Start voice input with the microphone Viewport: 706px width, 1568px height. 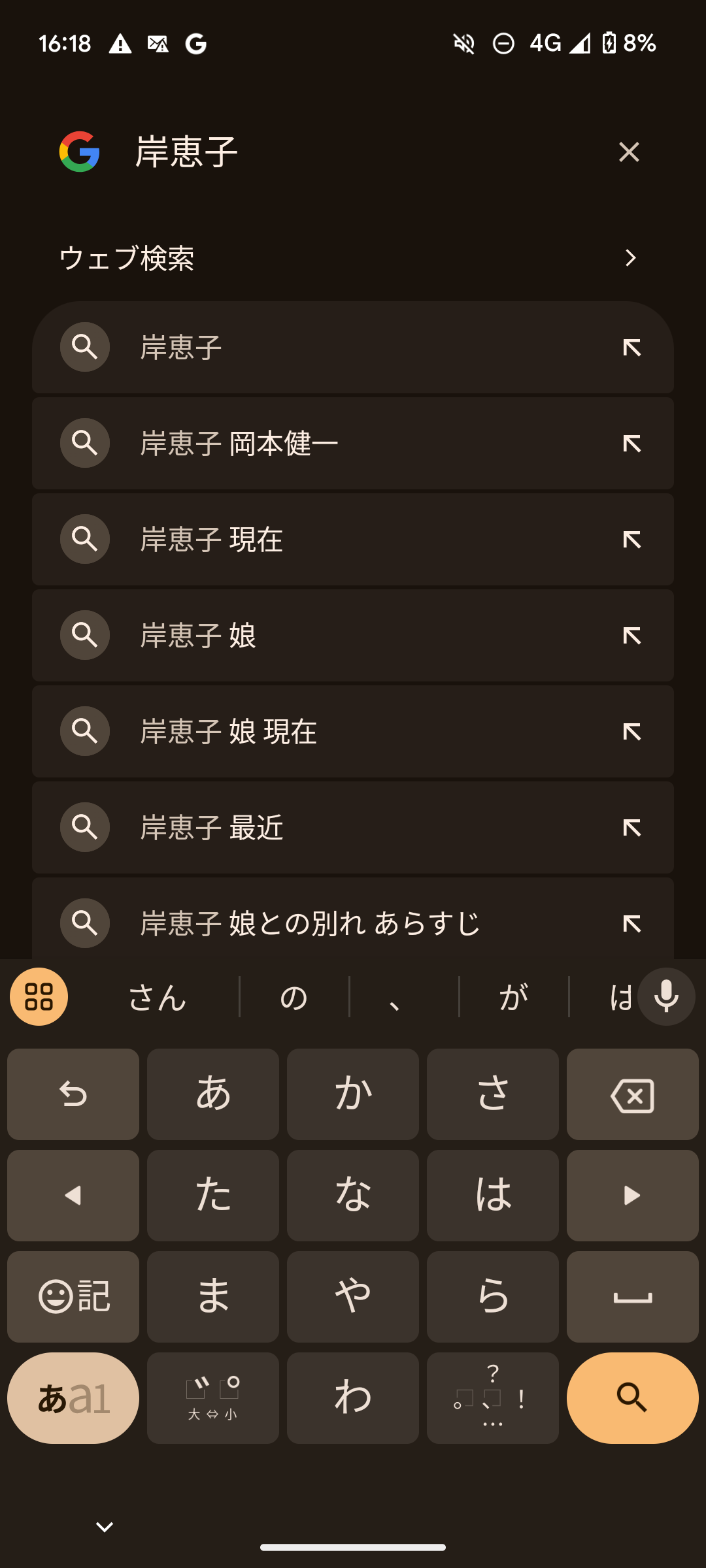(x=666, y=996)
